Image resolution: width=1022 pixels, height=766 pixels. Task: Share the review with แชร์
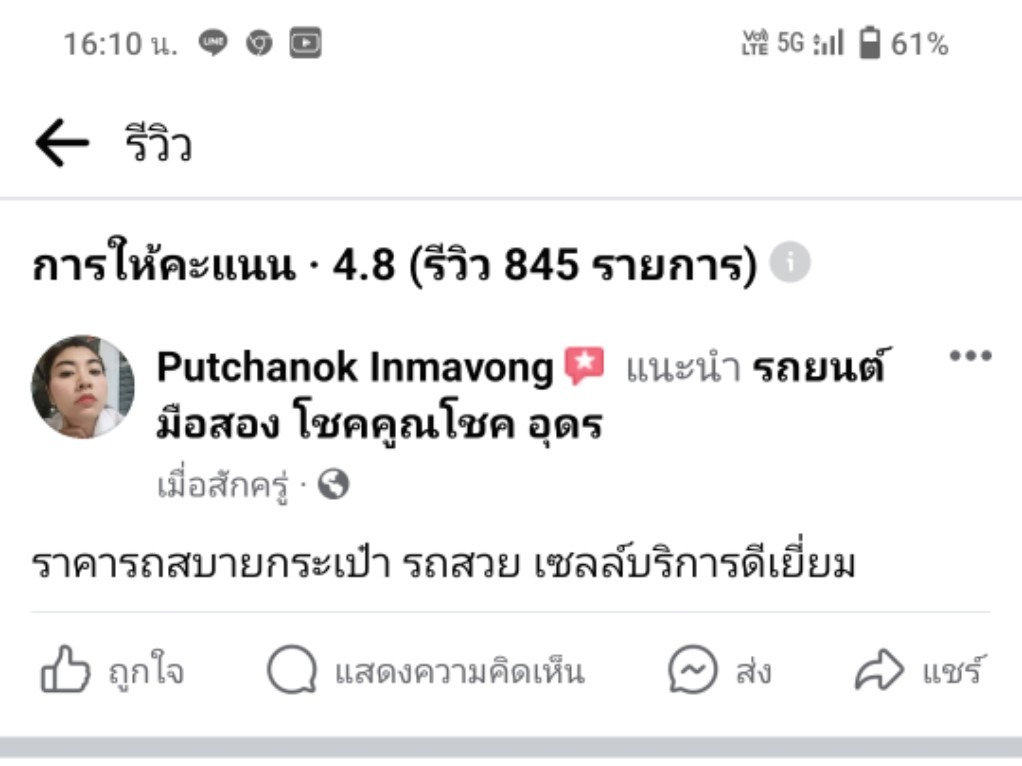click(x=920, y=672)
